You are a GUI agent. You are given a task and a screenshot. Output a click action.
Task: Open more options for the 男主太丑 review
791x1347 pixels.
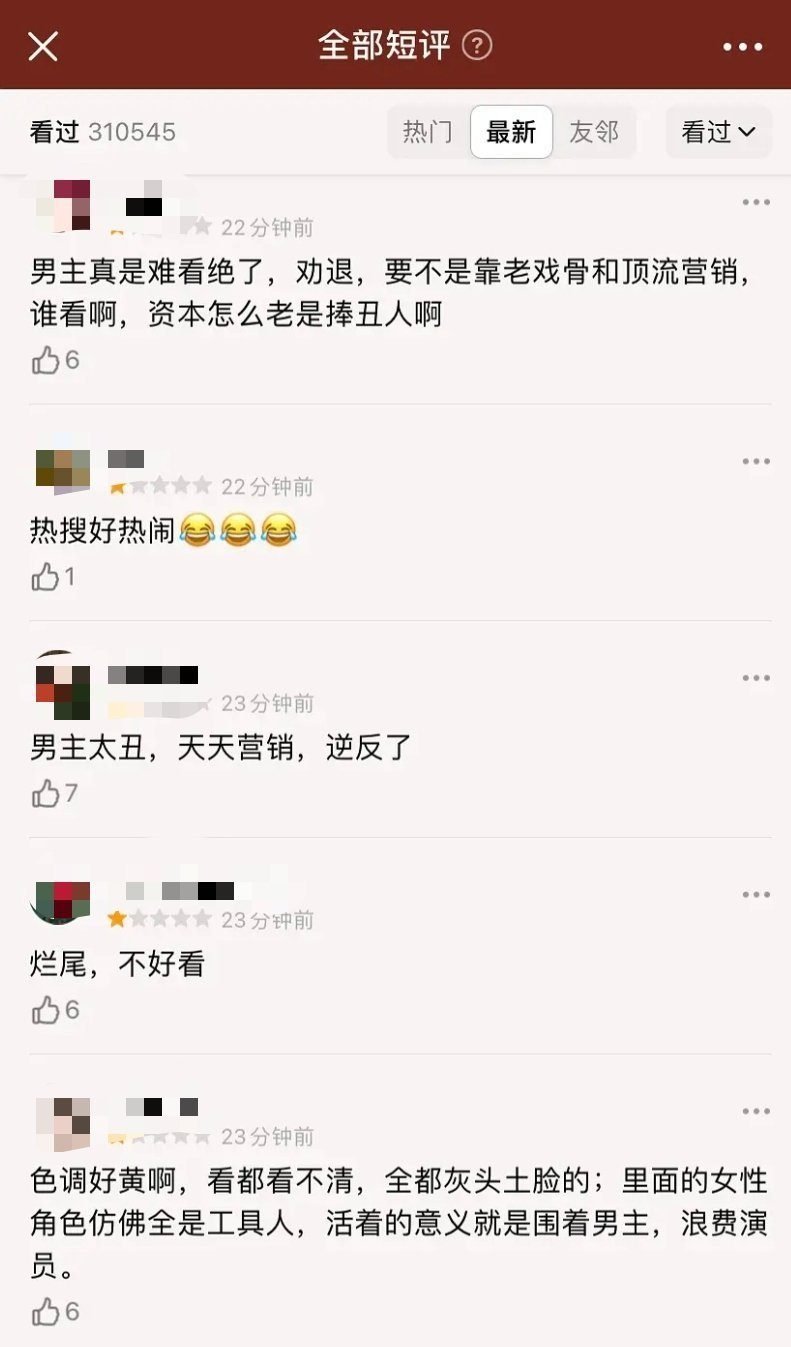pyautogui.click(x=756, y=678)
